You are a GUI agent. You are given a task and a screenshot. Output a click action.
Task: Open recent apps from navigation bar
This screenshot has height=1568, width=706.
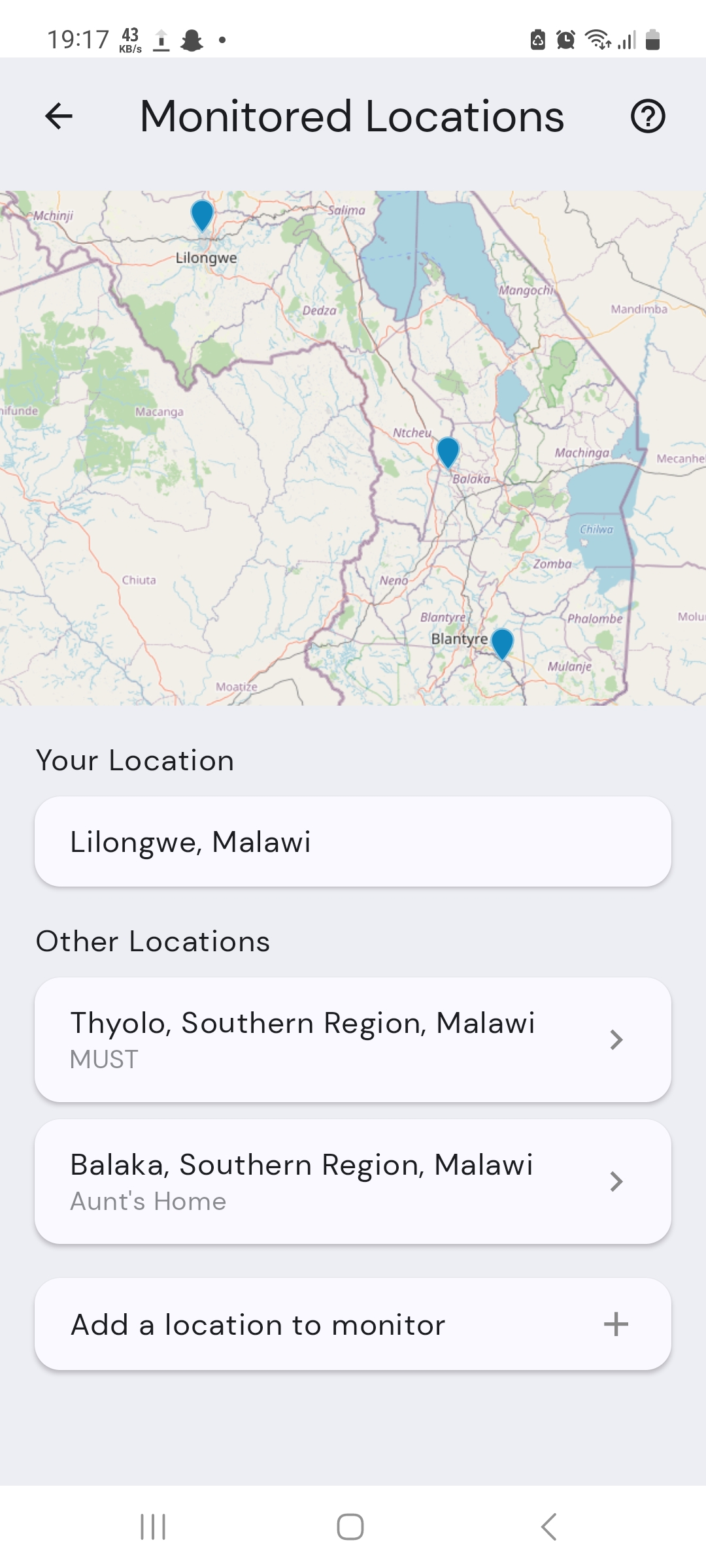pos(153,1527)
